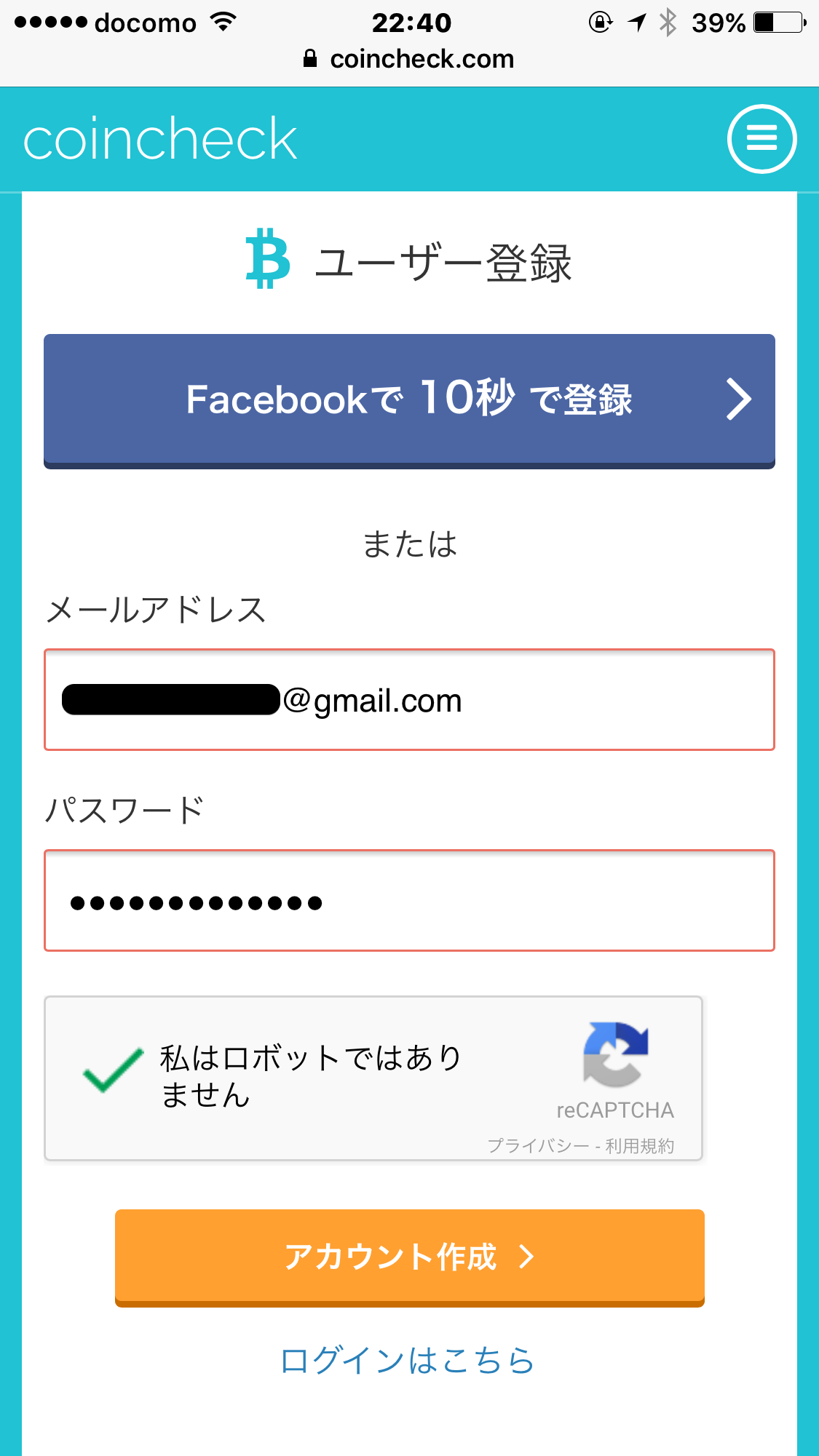This screenshot has height=1456, width=819.
Task: Select the メールアドレス input field
Action: [x=409, y=699]
